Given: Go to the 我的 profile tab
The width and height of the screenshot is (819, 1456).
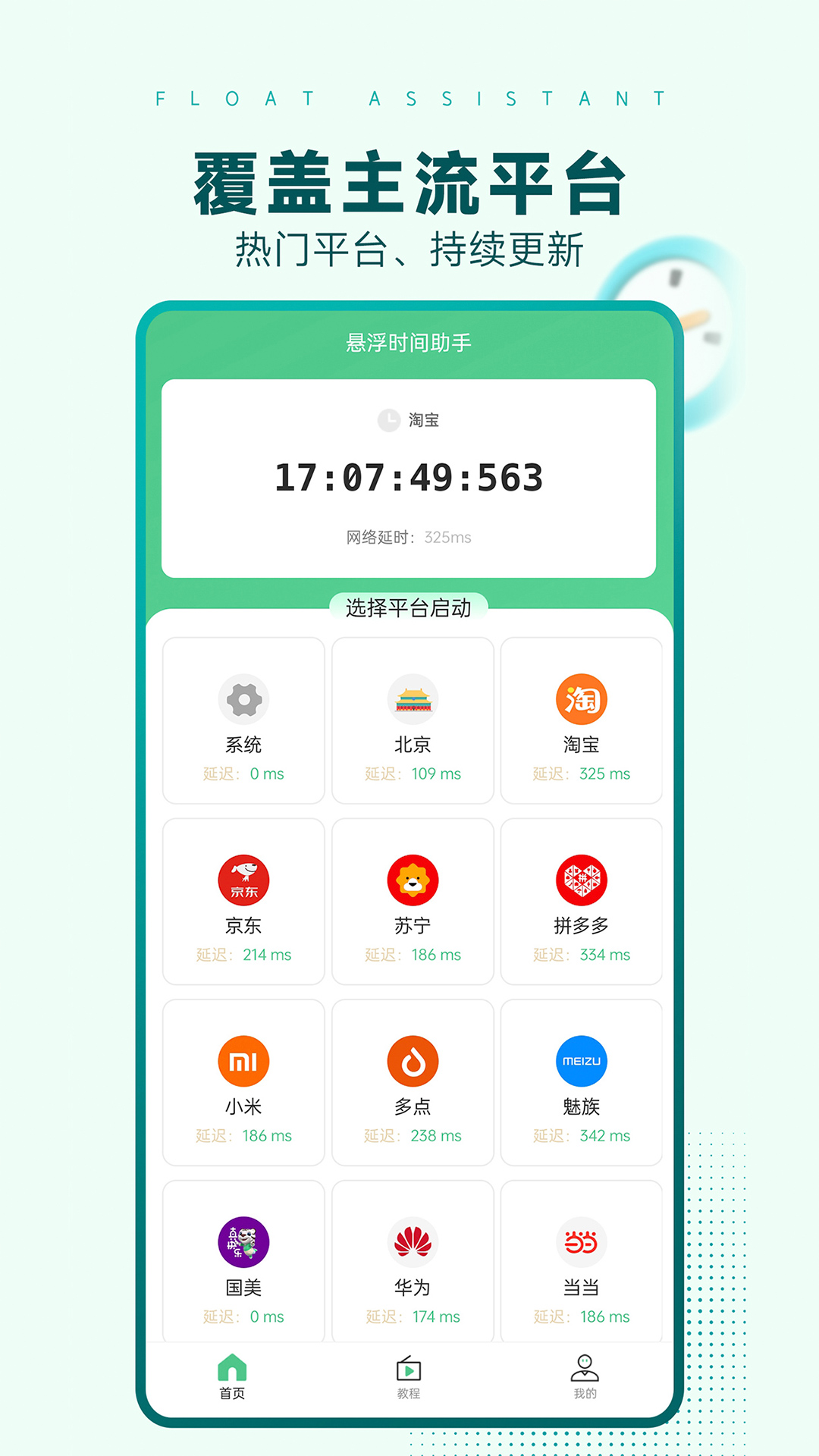Looking at the screenshot, I should pyautogui.click(x=584, y=1376).
